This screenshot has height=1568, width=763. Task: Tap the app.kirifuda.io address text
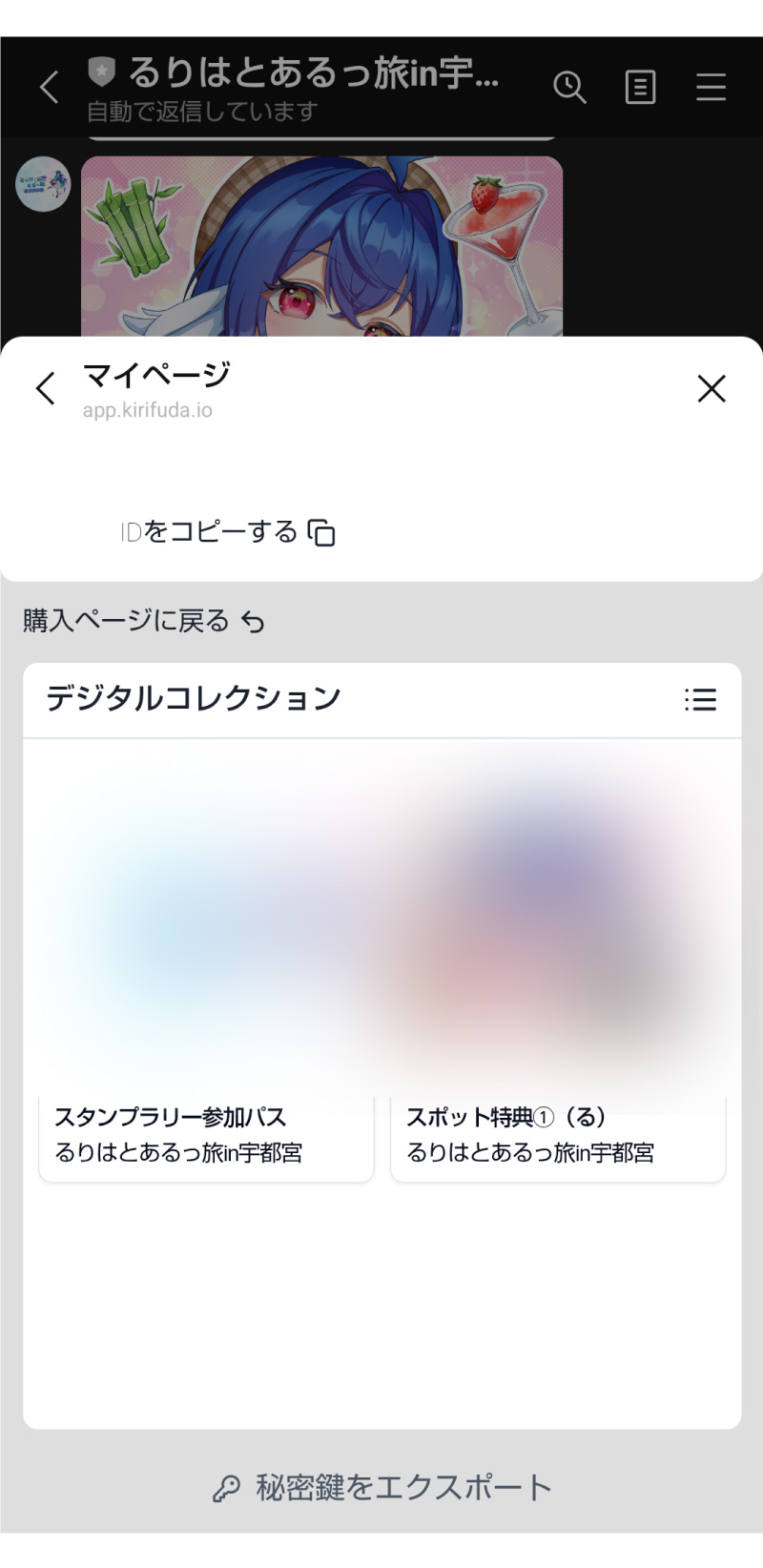pos(150,411)
